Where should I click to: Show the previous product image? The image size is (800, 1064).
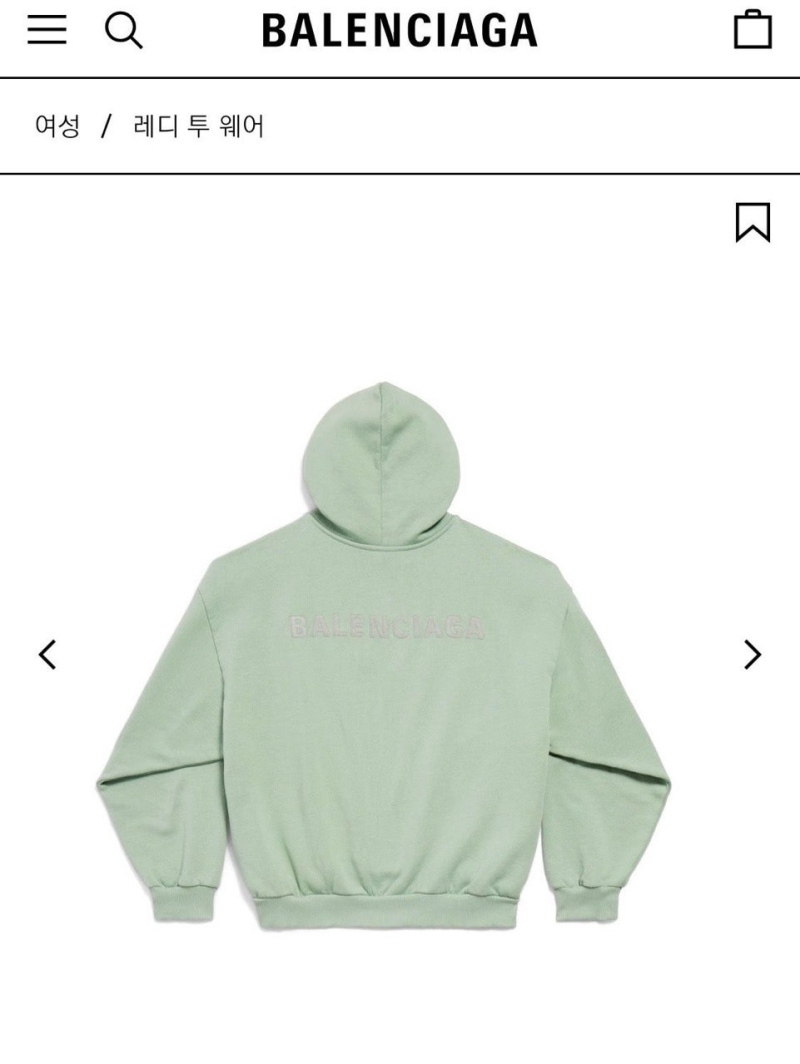pyautogui.click(x=47, y=654)
